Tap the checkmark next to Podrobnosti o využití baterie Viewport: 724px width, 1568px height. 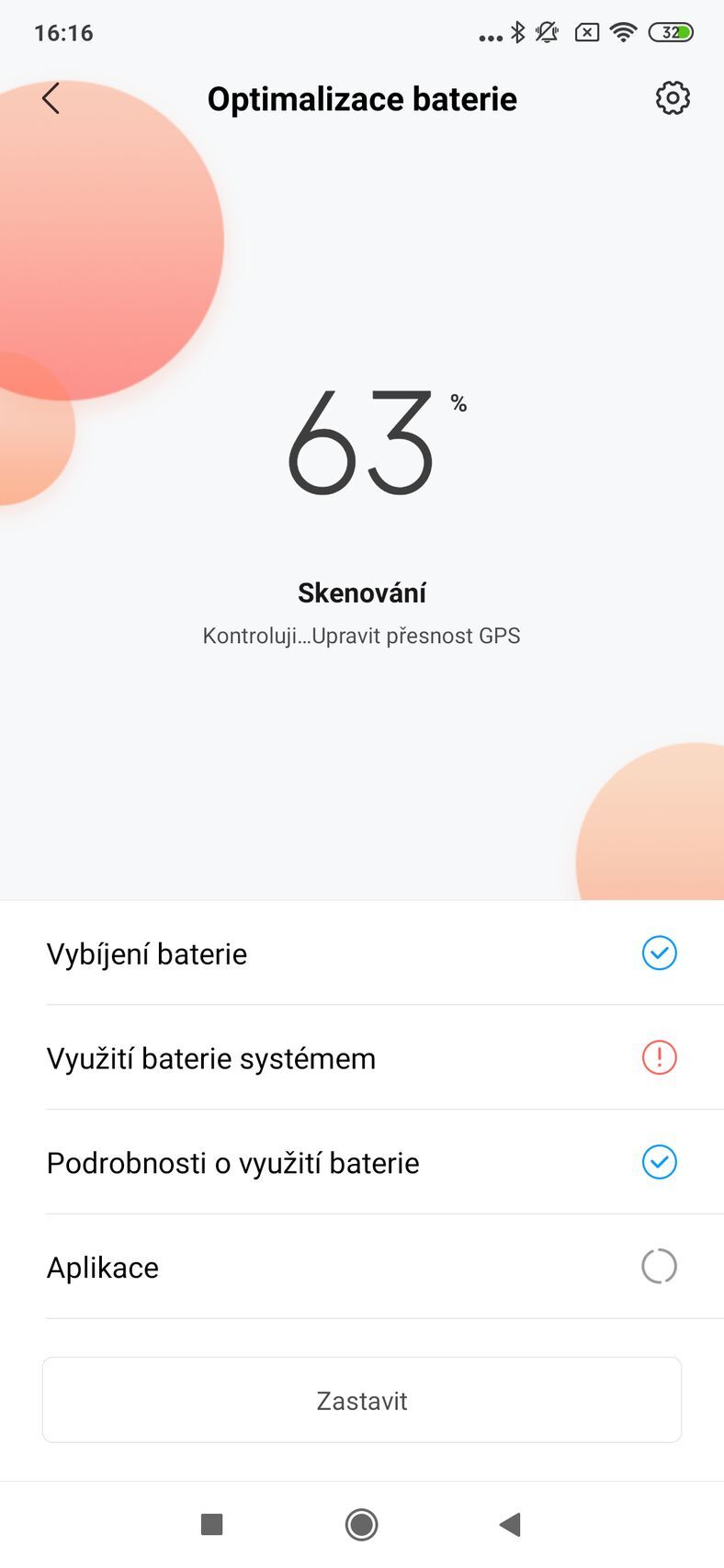659,1162
